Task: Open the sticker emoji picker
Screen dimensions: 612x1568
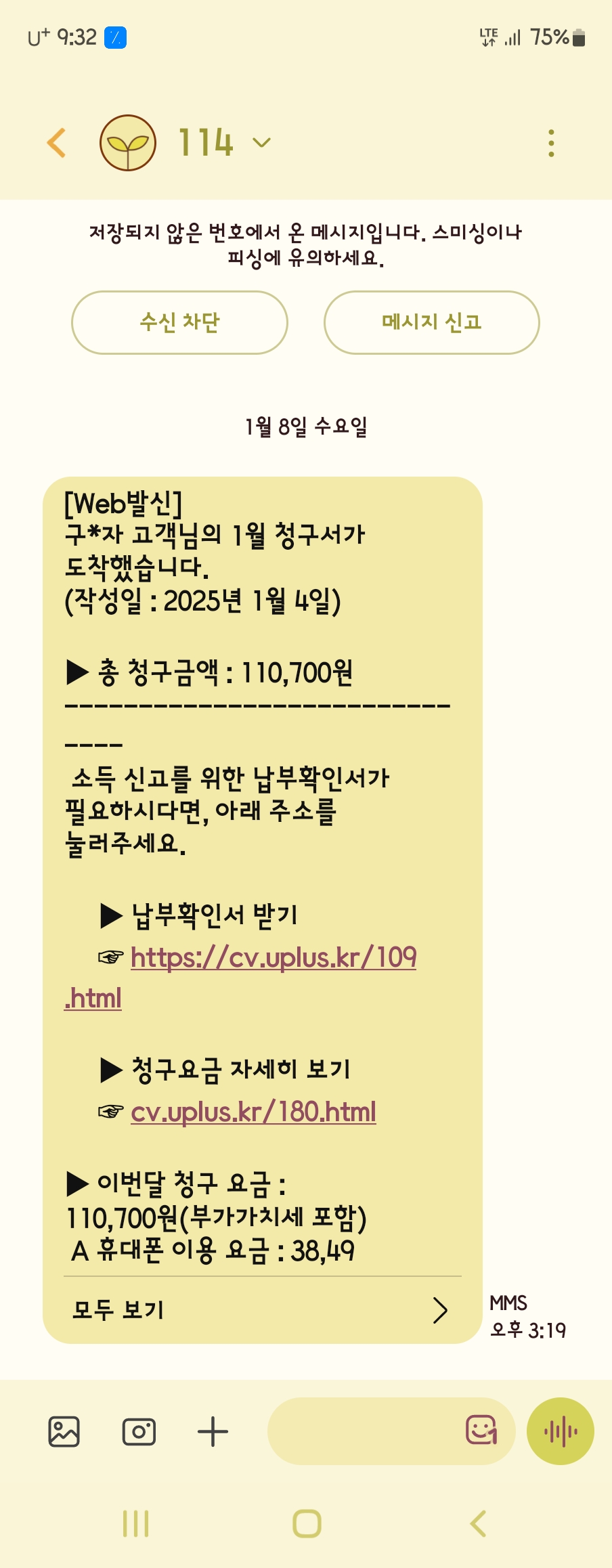Action: [x=481, y=1430]
